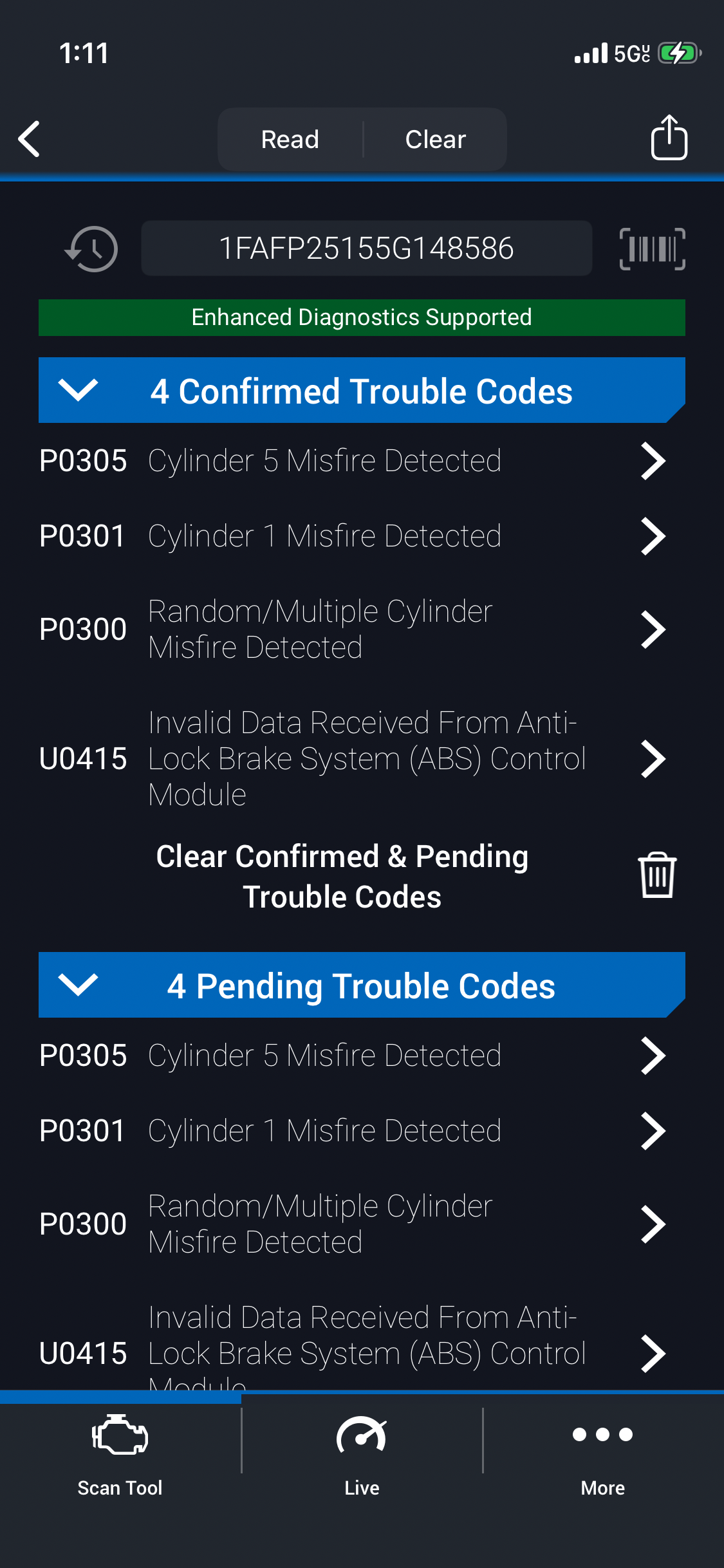Collapse the Confirmed Trouble Codes section
This screenshot has width=724, height=1568.
[x=78, y=390]
